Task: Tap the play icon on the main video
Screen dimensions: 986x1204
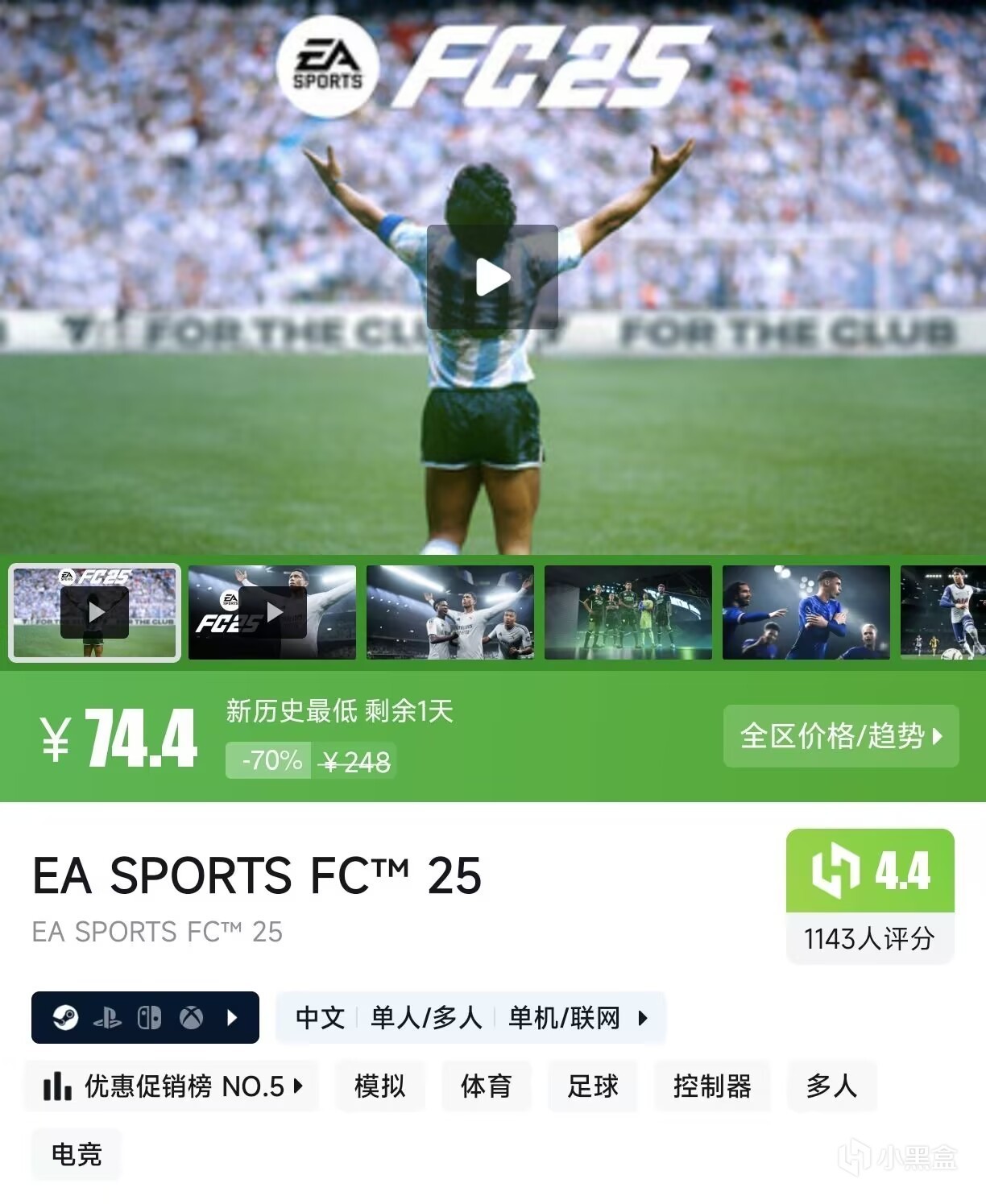Action: [x=493, y=275]
